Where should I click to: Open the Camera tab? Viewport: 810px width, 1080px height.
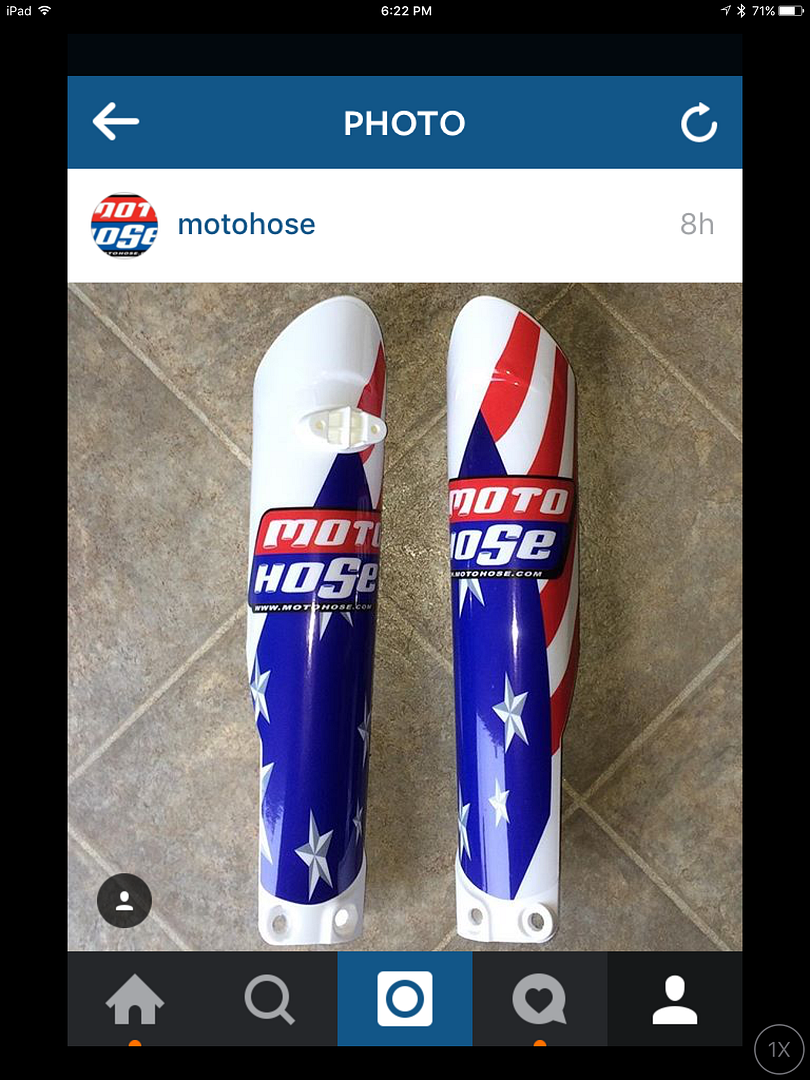[x=405, y=999]
